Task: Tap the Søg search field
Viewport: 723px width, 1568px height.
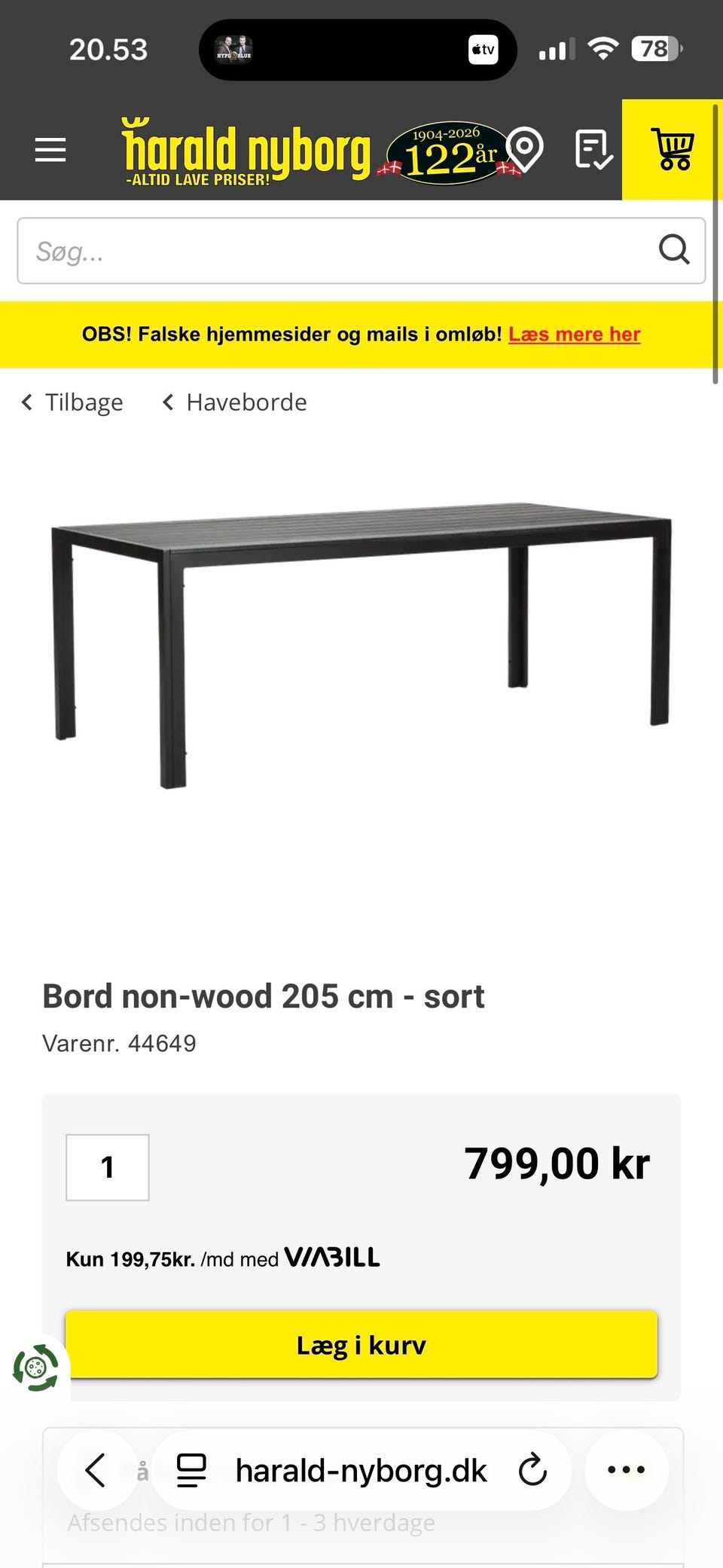Action: point(361,251)
